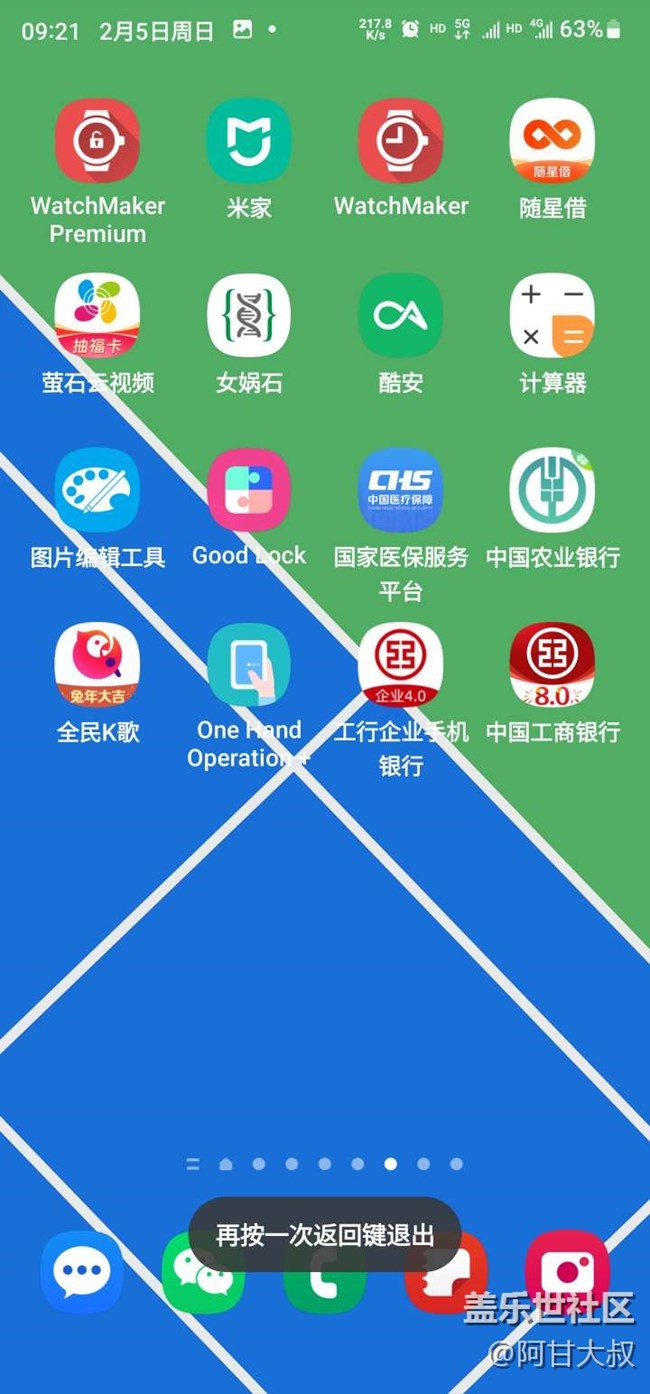Viewport: 650px width, 1394px height.
Task: Launch 中国农业银行 app
Action: point(552,491)
